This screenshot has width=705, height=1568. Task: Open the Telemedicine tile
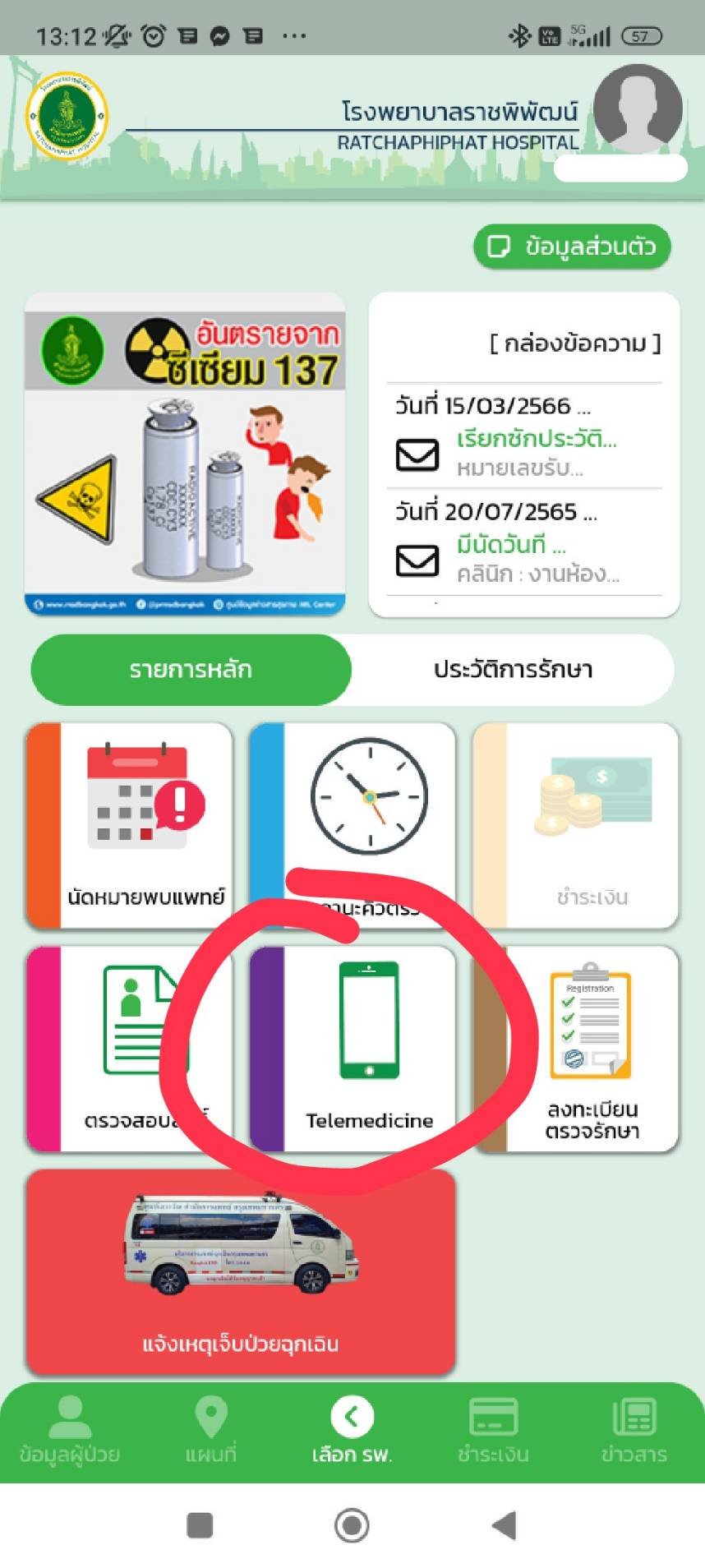tap(353, 1049)
